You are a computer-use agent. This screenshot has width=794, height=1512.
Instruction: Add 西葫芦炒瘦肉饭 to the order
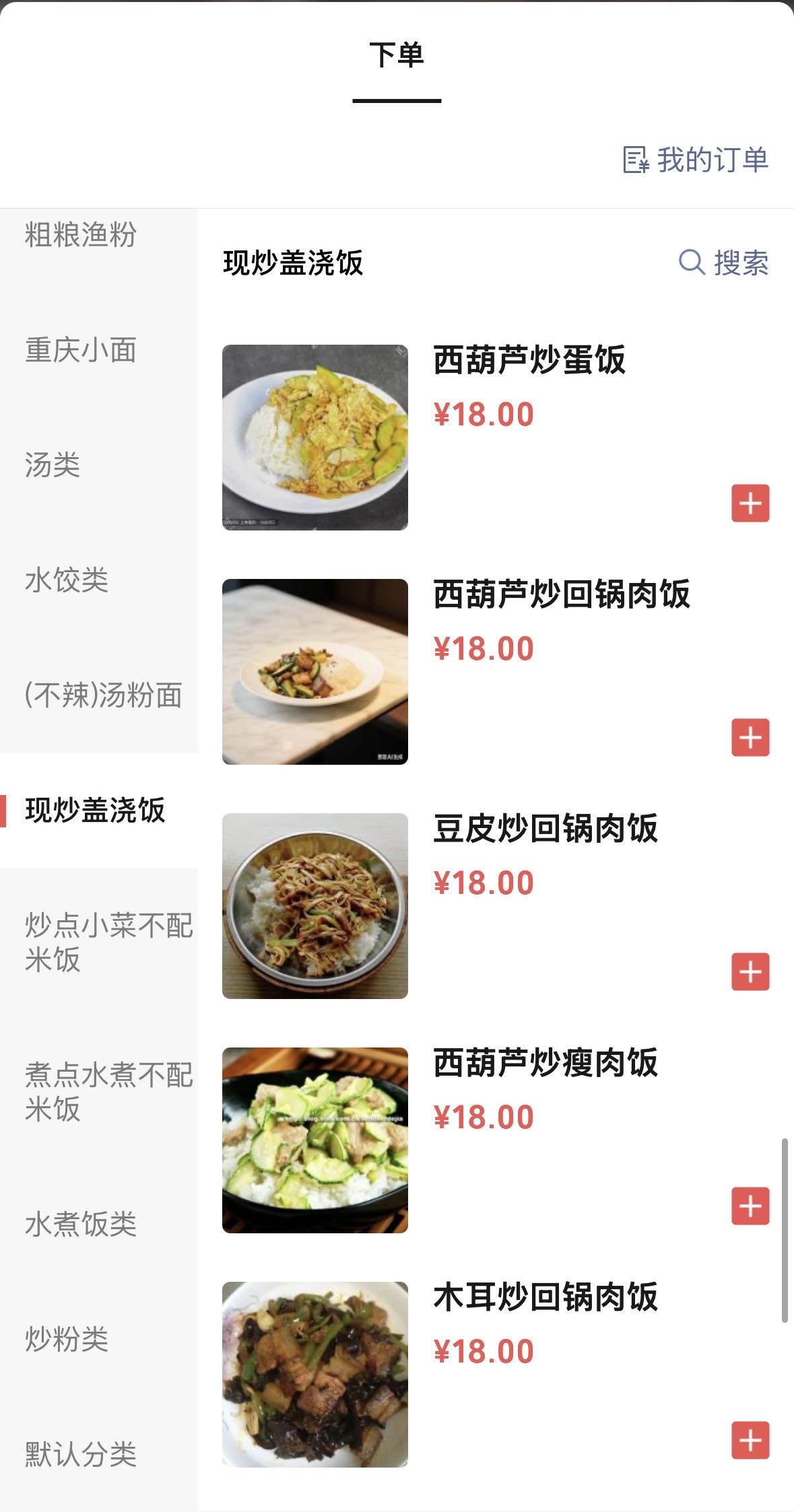[x=750, y=1206]
